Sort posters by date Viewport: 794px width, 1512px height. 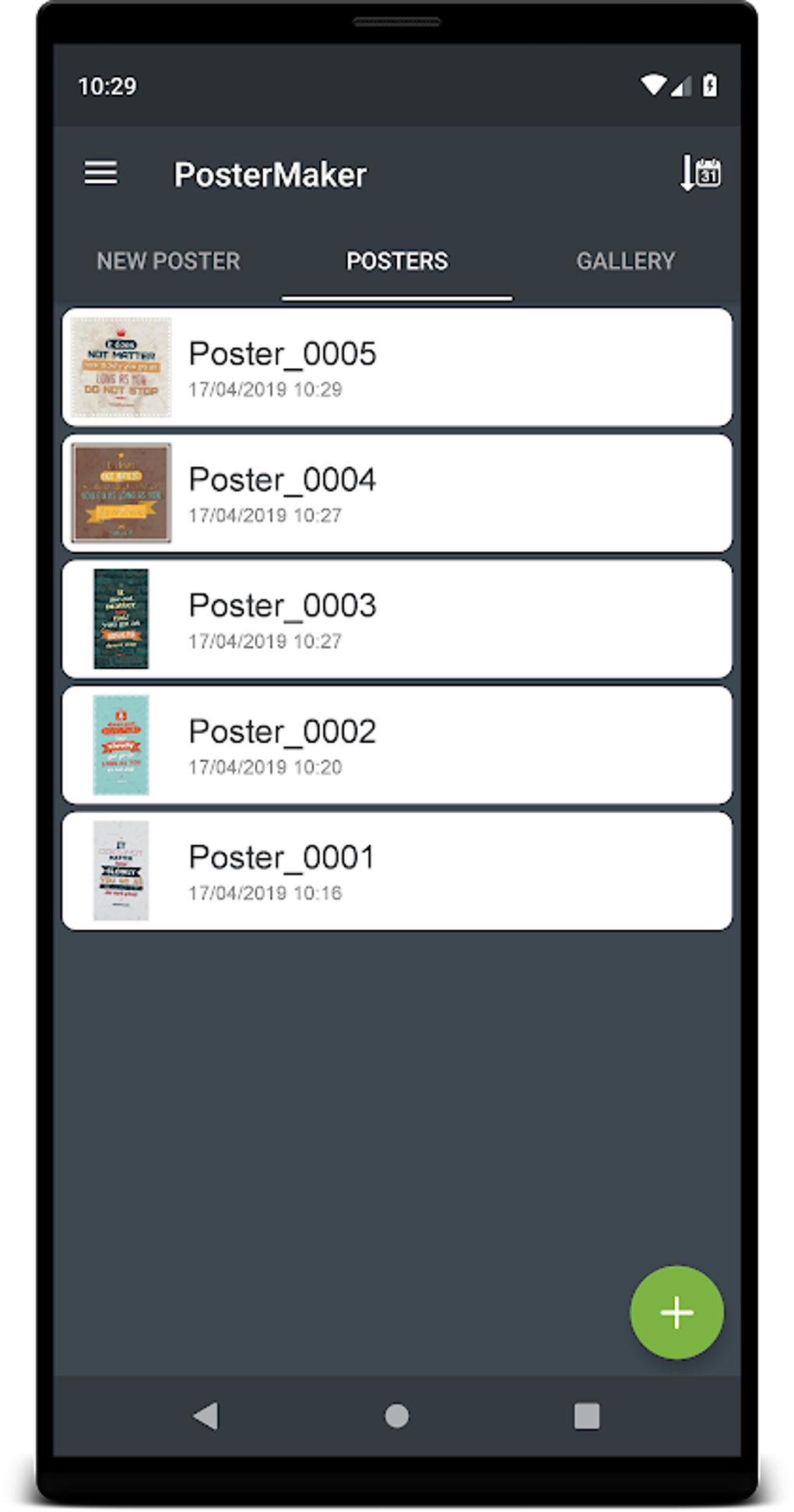(x=701, y=173)
